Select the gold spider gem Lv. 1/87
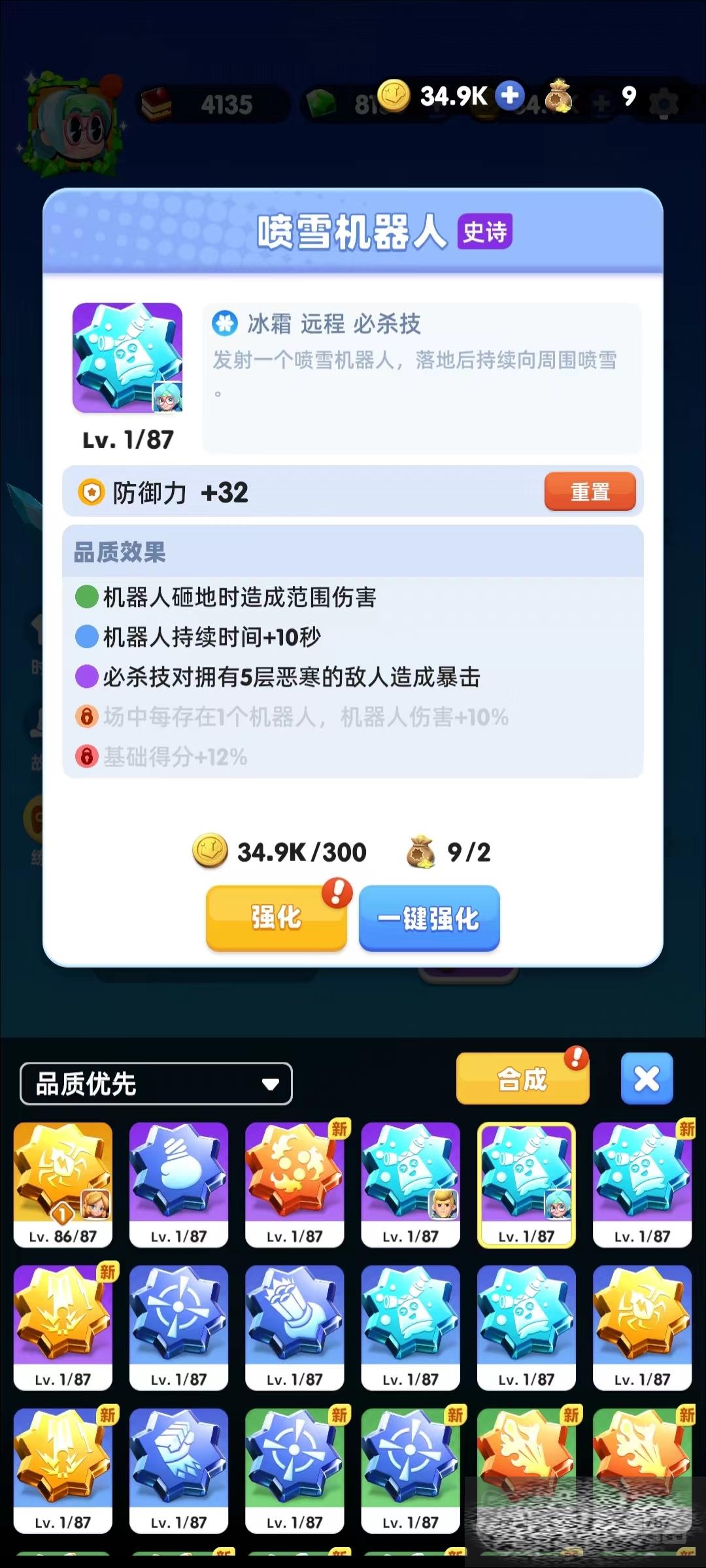Viewport: 706px width, 1568px height. point(642,1326)
